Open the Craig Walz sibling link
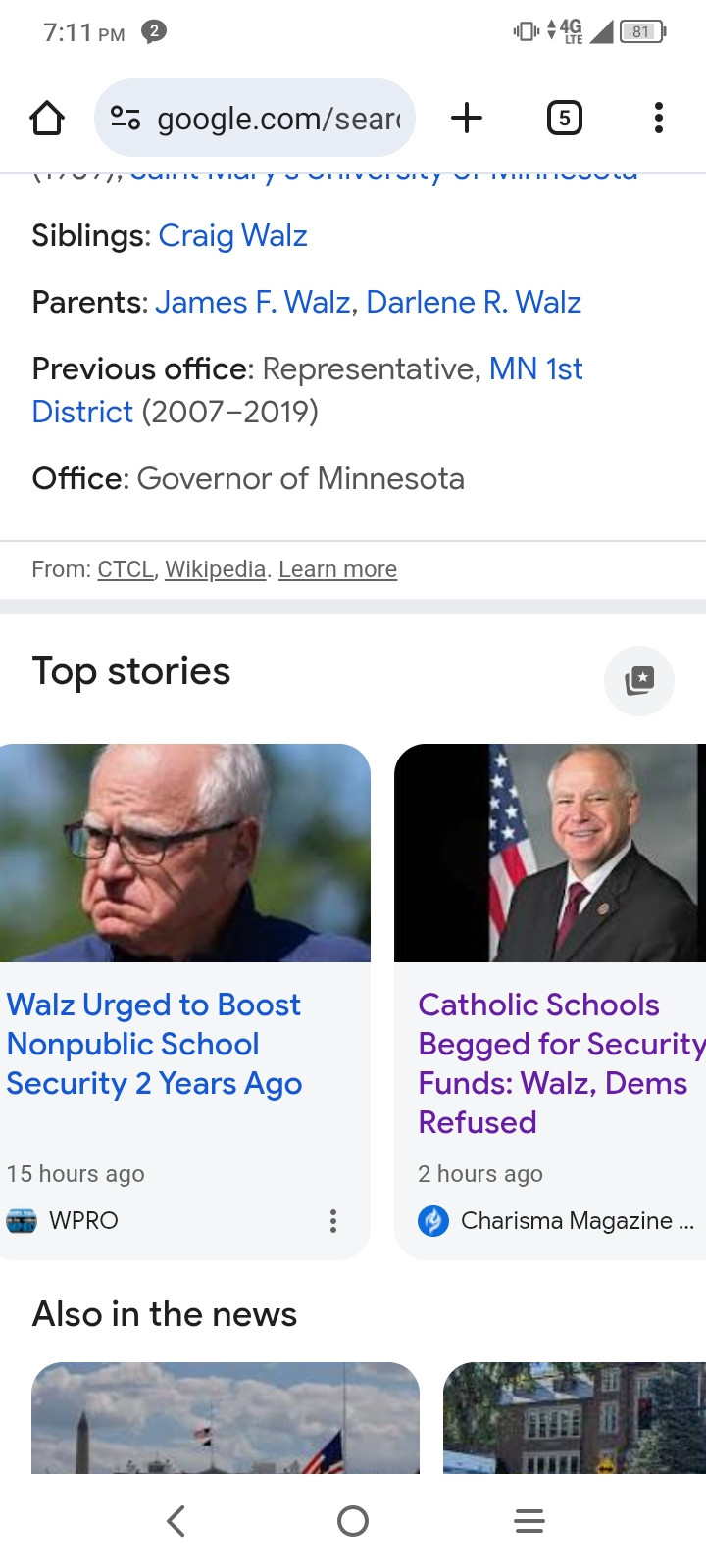 pos(233,236)
